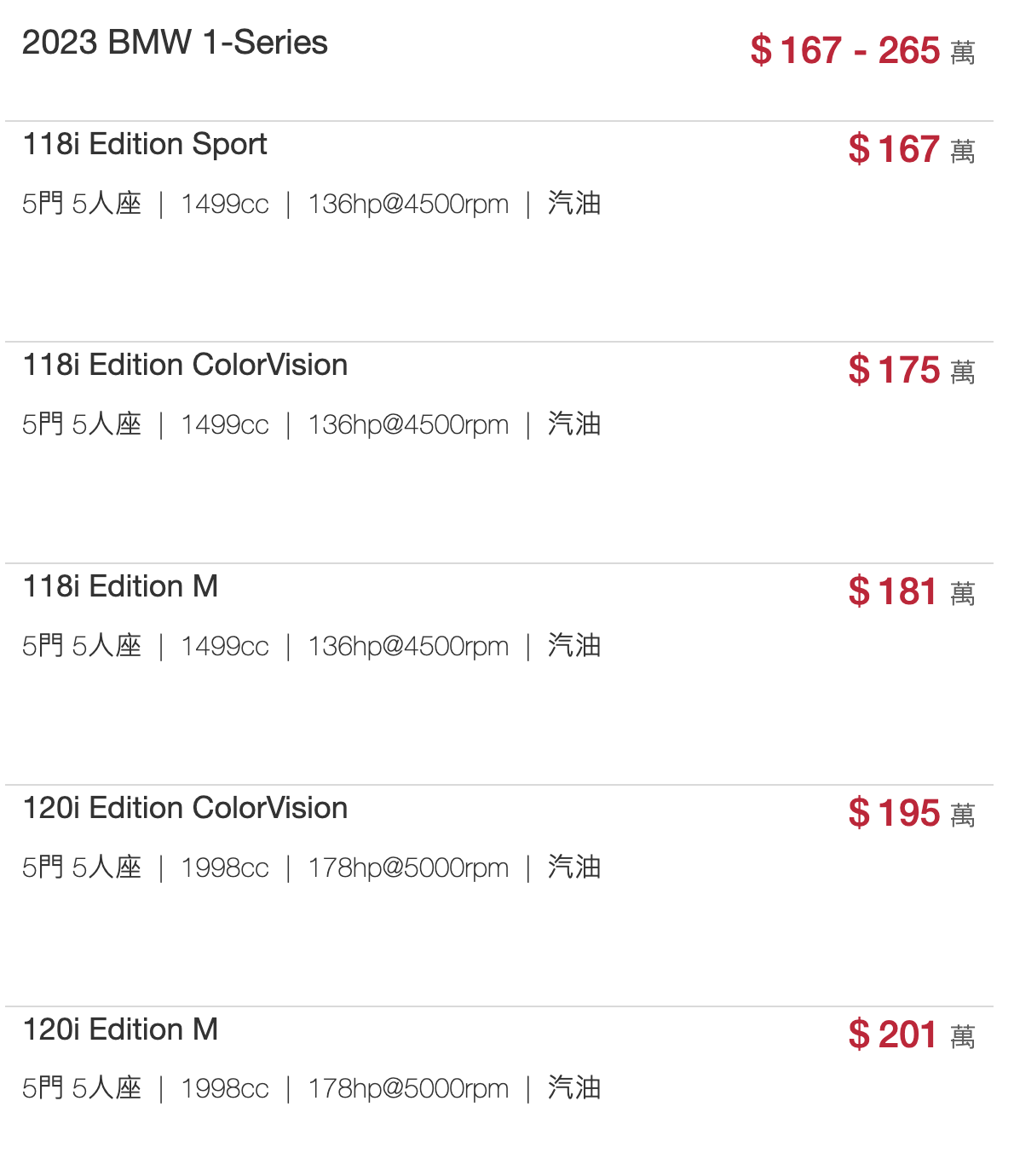Open the 118i Edition Sport trim
The height and width of the screenshot is (1176, 1014).
coord(145,145)
